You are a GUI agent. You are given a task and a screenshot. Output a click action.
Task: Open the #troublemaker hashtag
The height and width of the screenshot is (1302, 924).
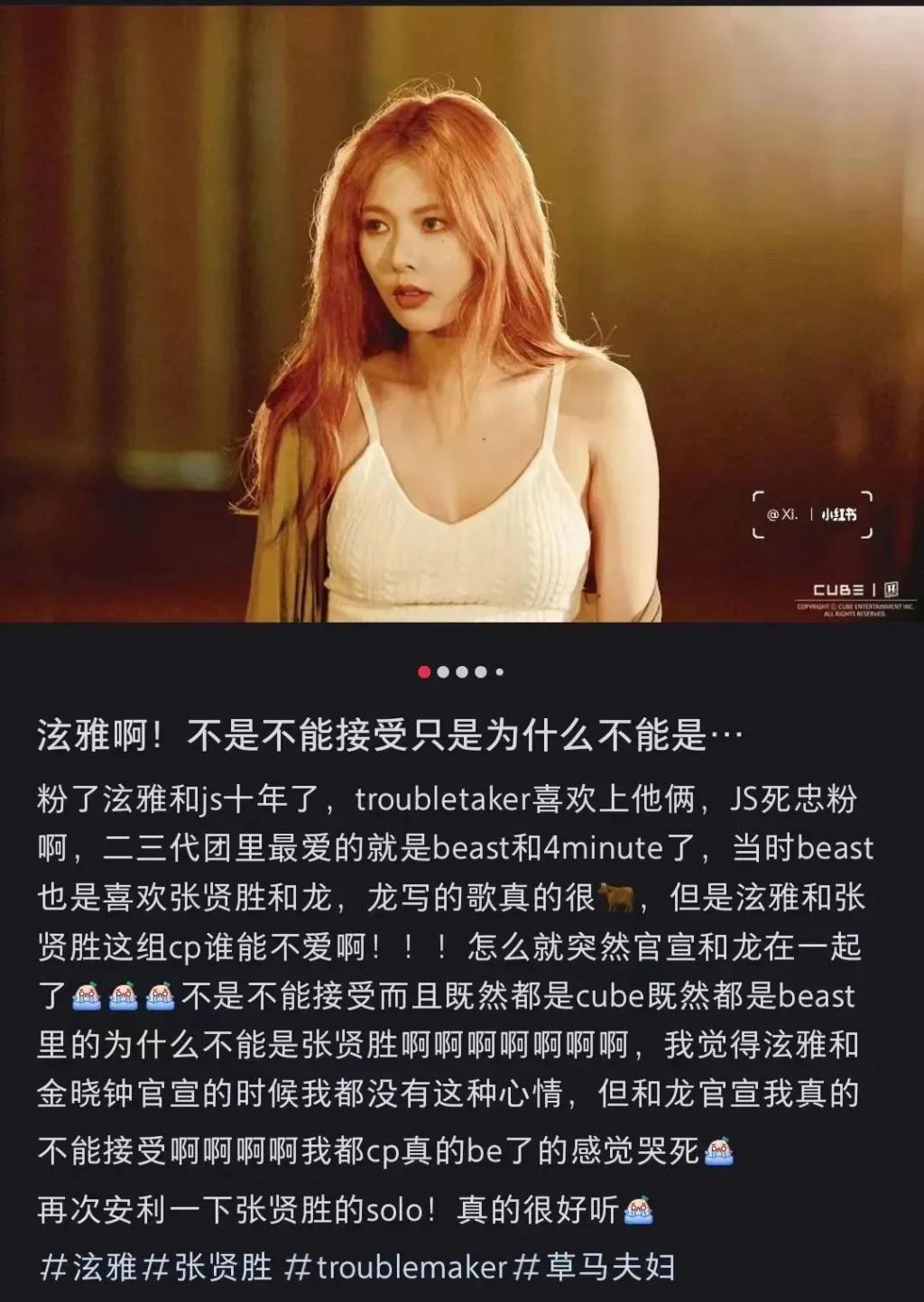click(x=396, y=1267)
